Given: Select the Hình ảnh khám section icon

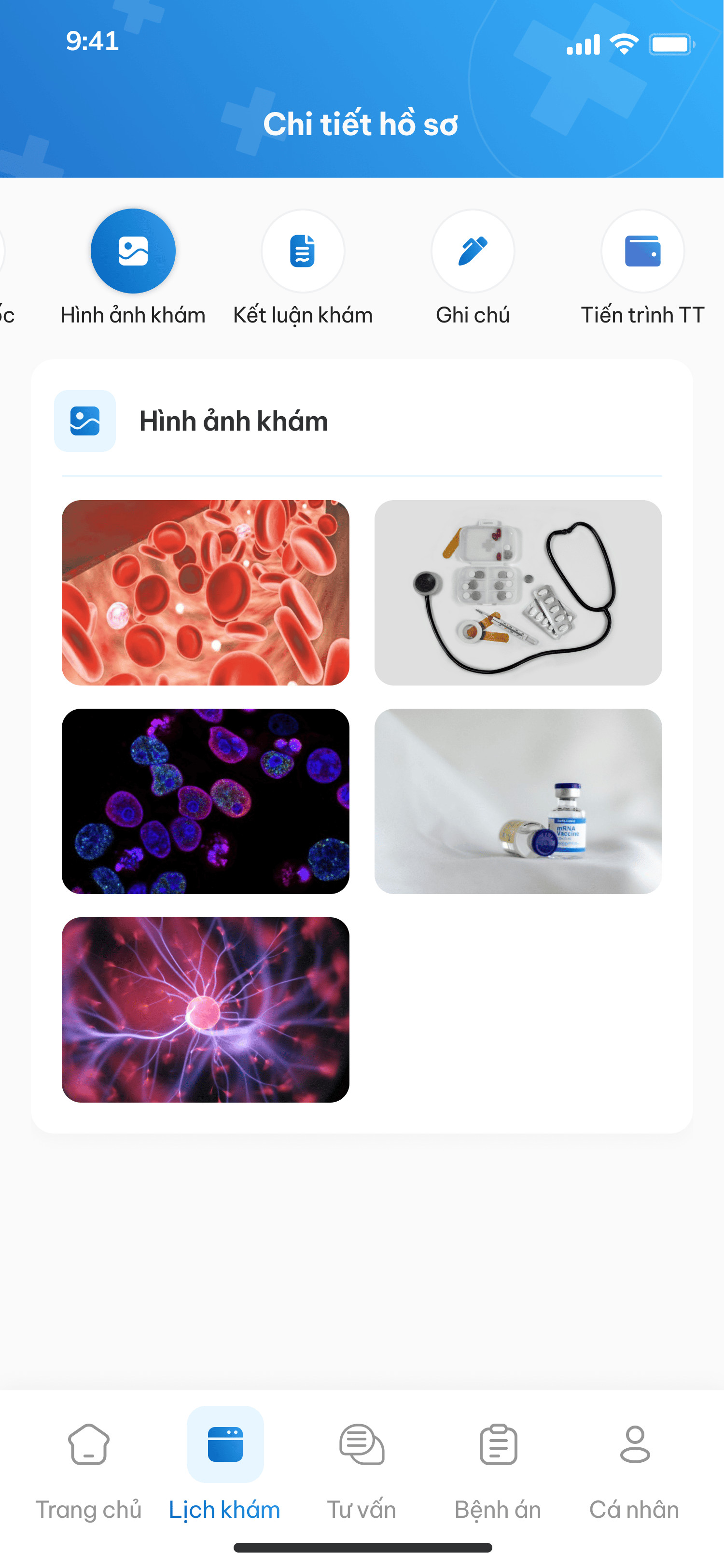Looking at the screenshot, I should point(133,251).
